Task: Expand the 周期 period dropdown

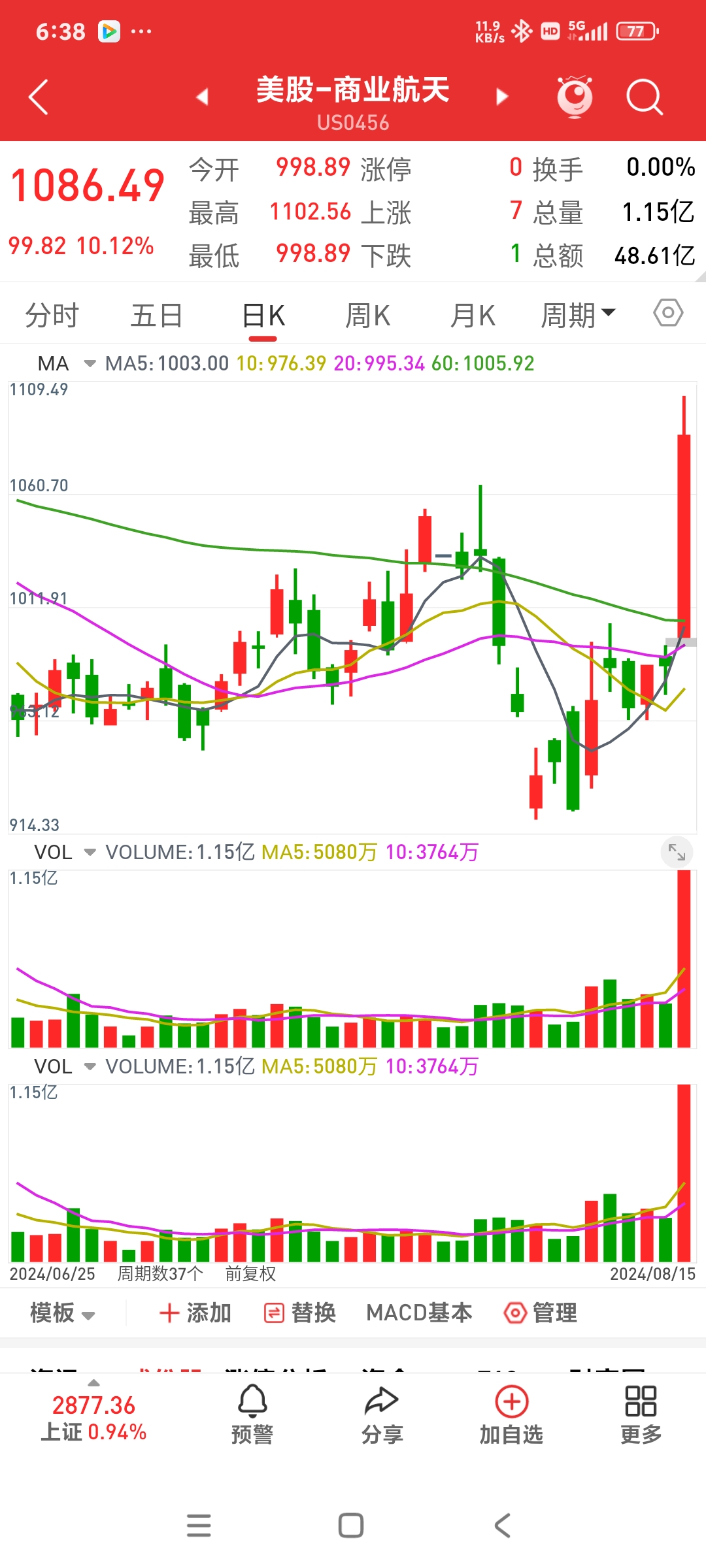Action: 578,315
